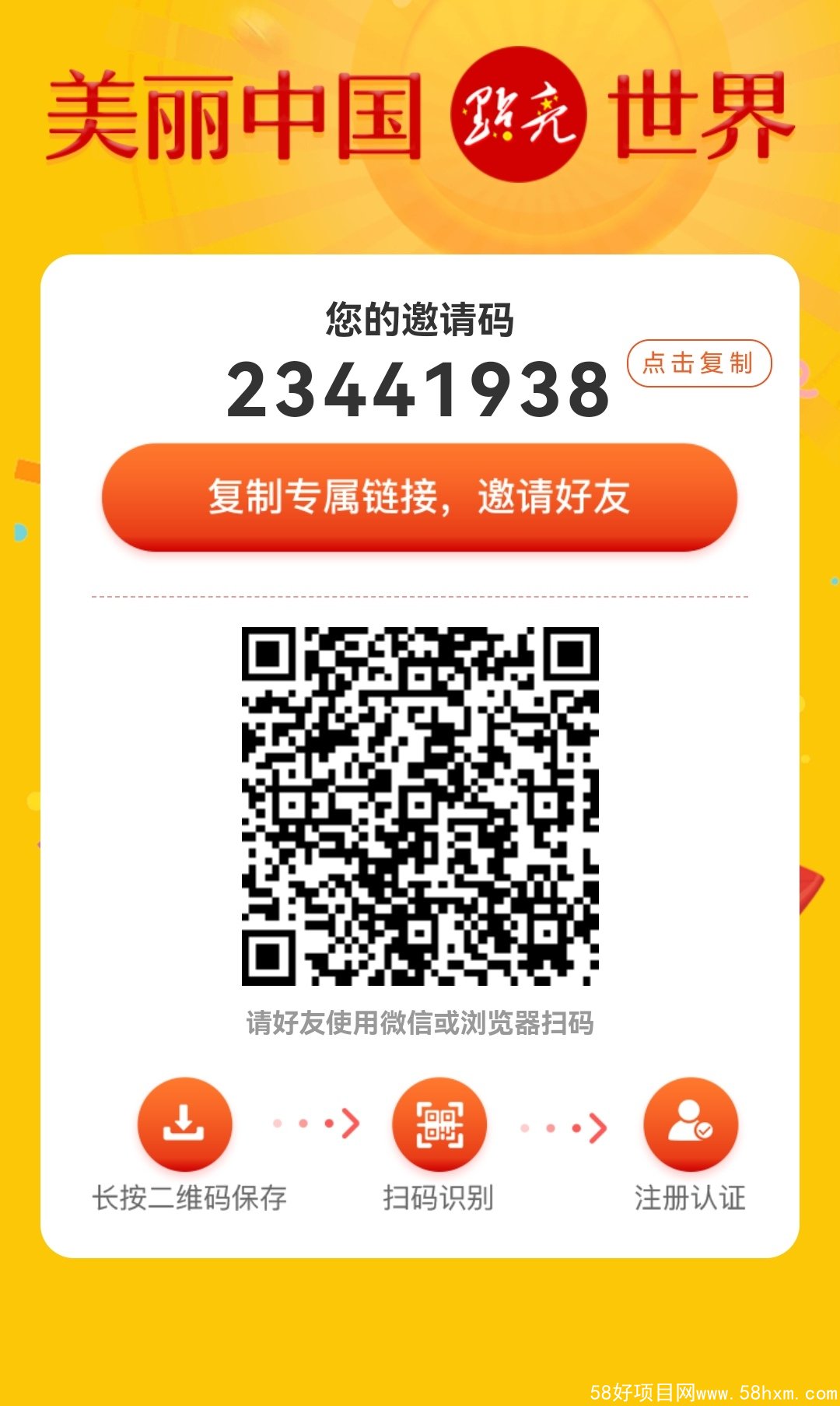This screenshot has width=840, height=1406.
Task: Copy the exclusive link to invite friends
Action: point(419,497)
